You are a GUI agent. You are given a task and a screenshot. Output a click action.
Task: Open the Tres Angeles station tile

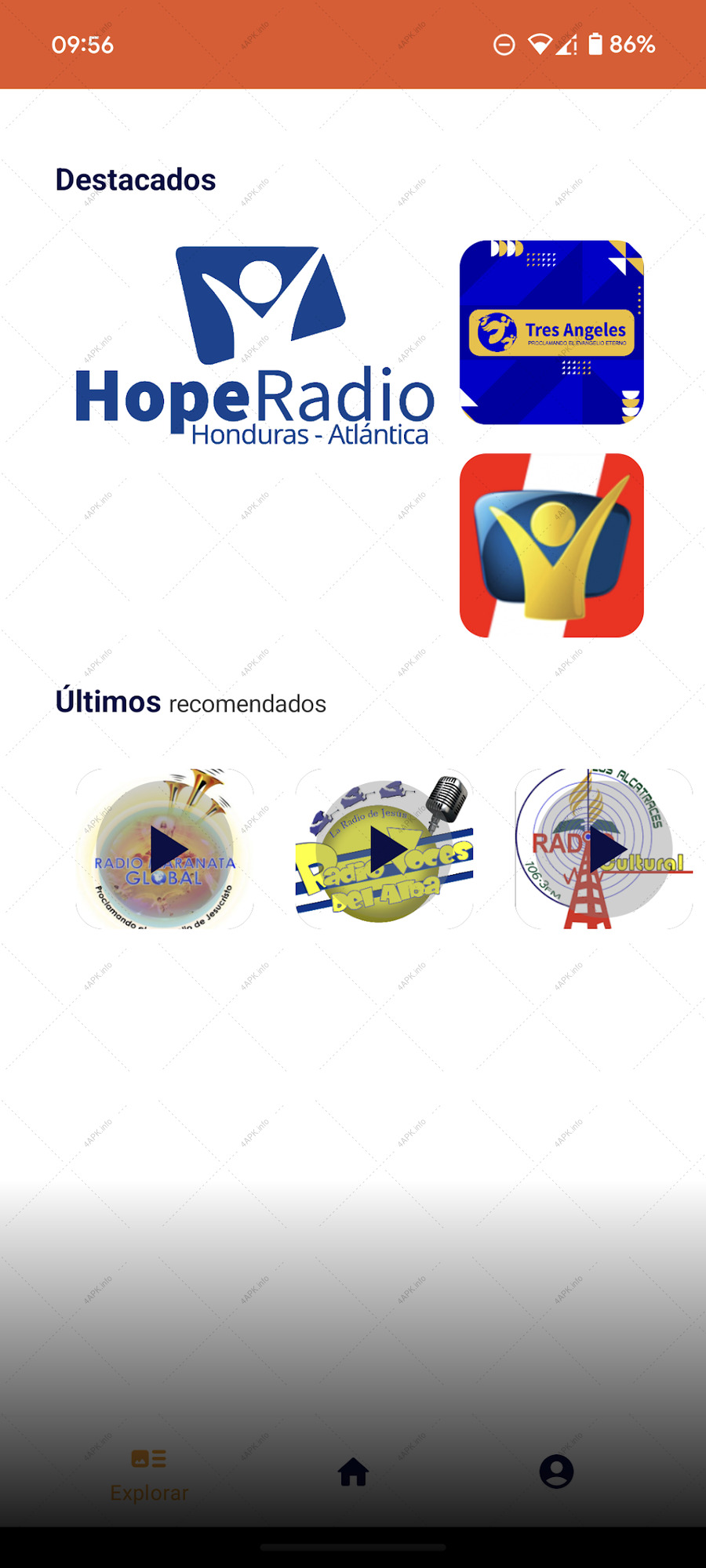(x=551, y=332)
